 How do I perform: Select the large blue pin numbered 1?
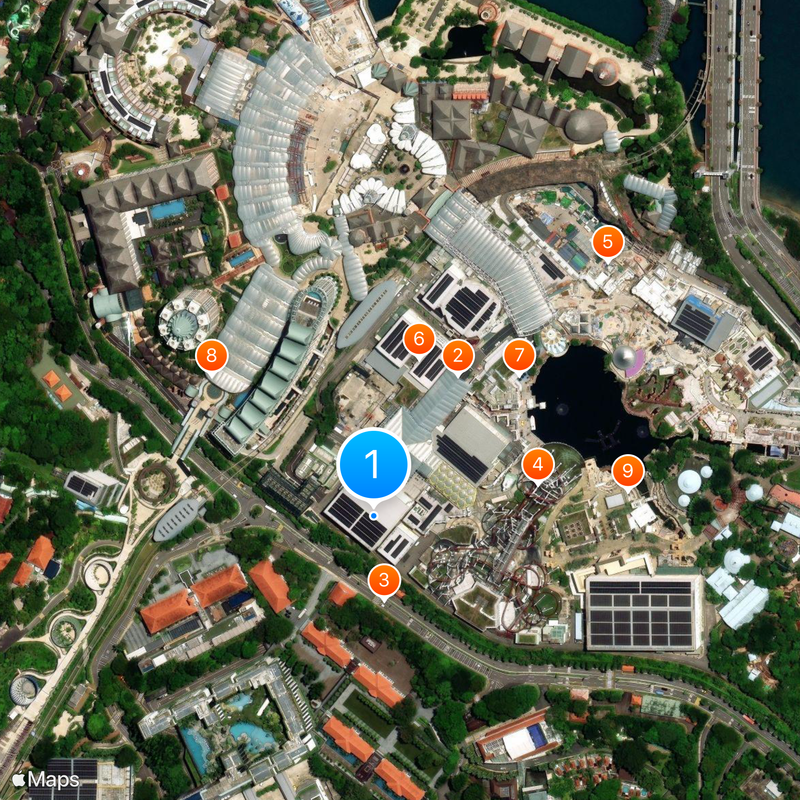coord(374,465)
